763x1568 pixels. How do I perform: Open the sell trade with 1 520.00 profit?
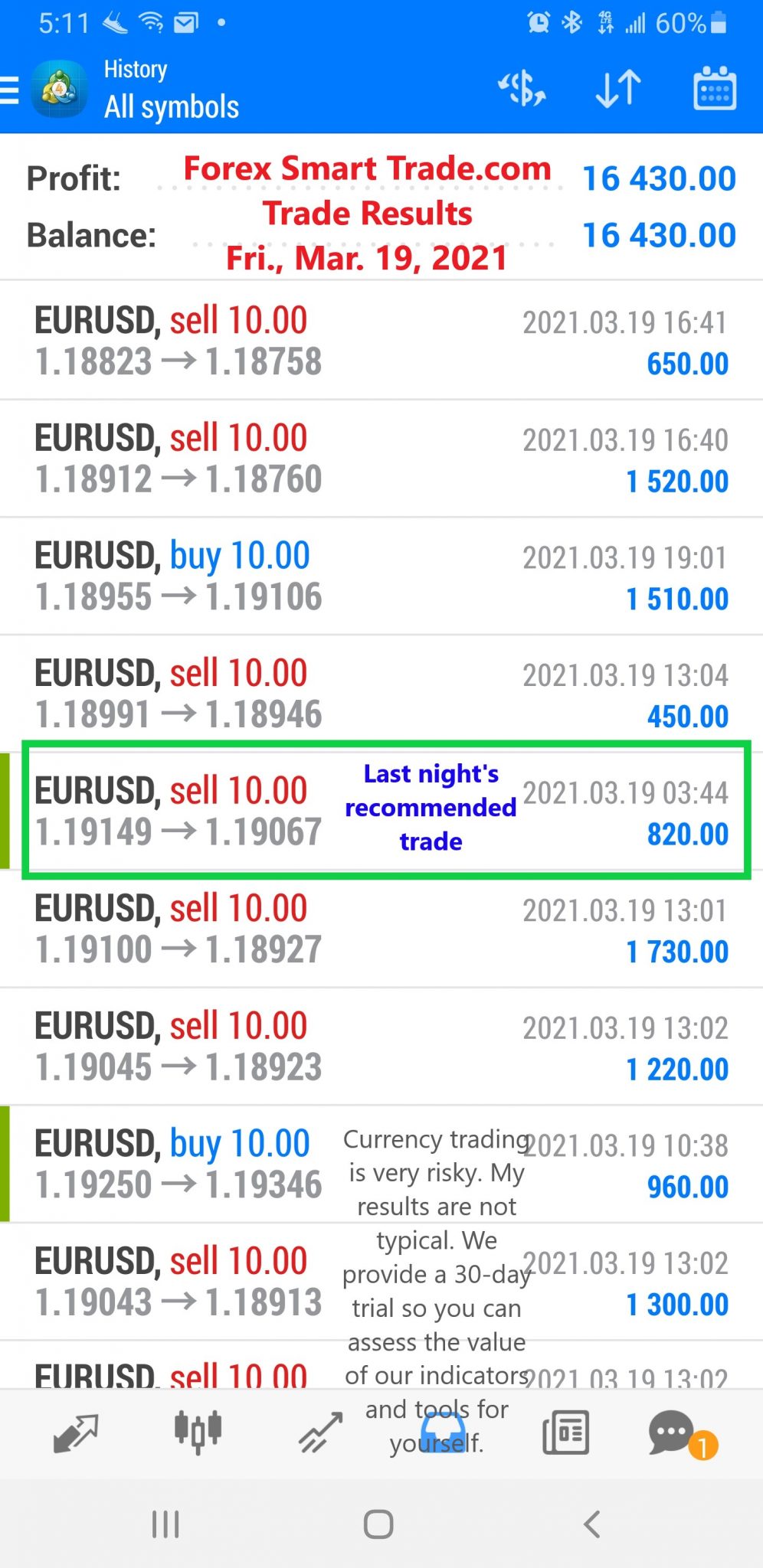point(381,458)
